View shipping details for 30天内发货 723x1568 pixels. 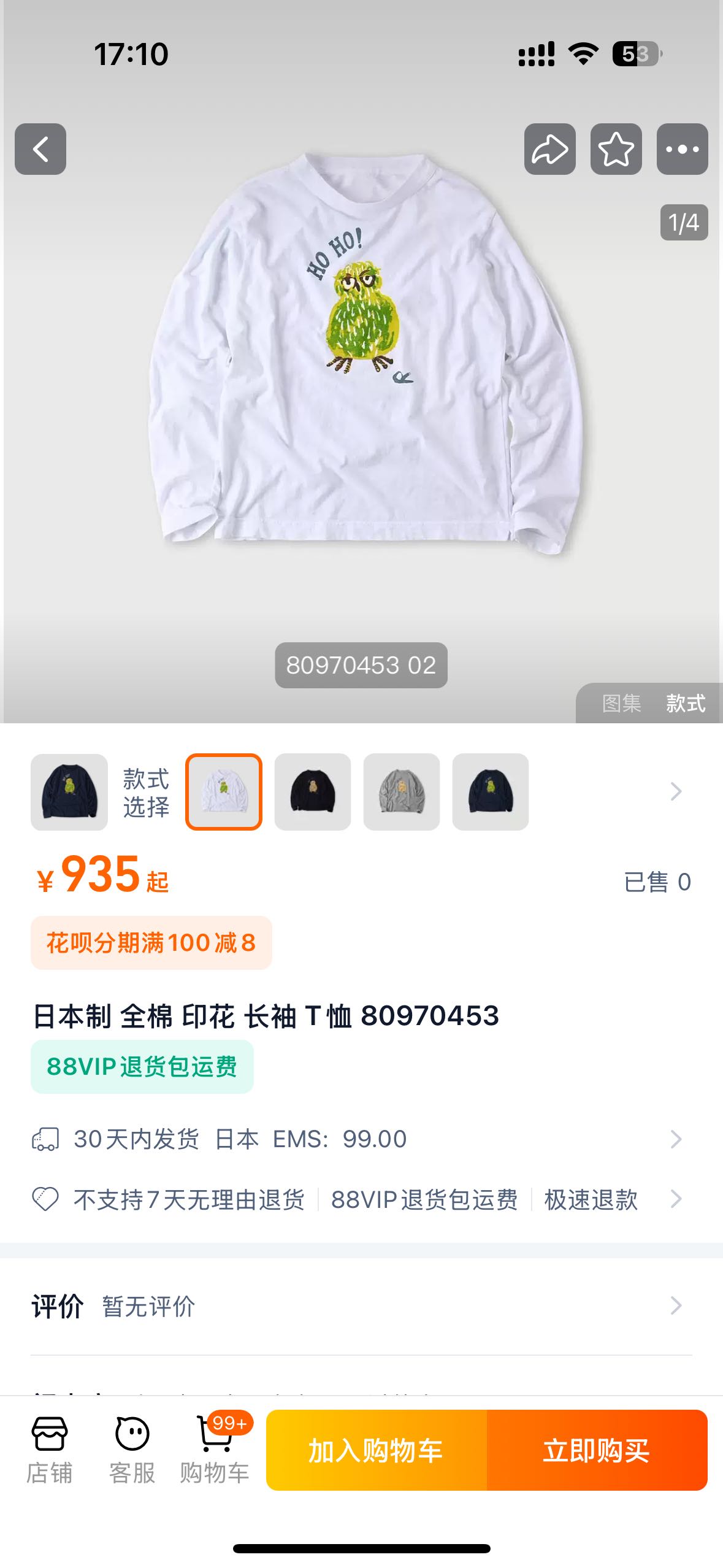click(356, 1139)
